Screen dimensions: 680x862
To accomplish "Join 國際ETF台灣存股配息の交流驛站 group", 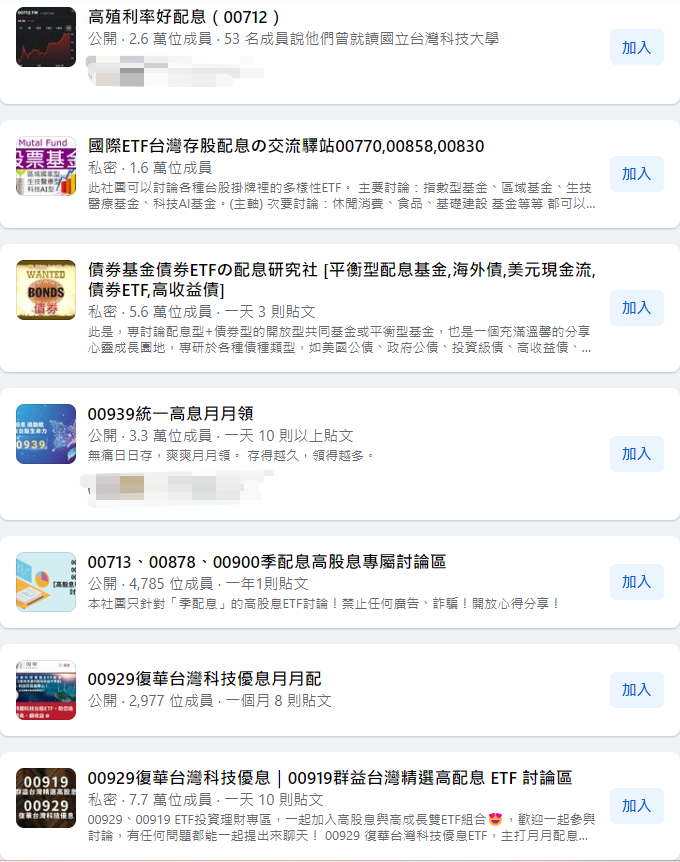I will (x=636, y=174).
